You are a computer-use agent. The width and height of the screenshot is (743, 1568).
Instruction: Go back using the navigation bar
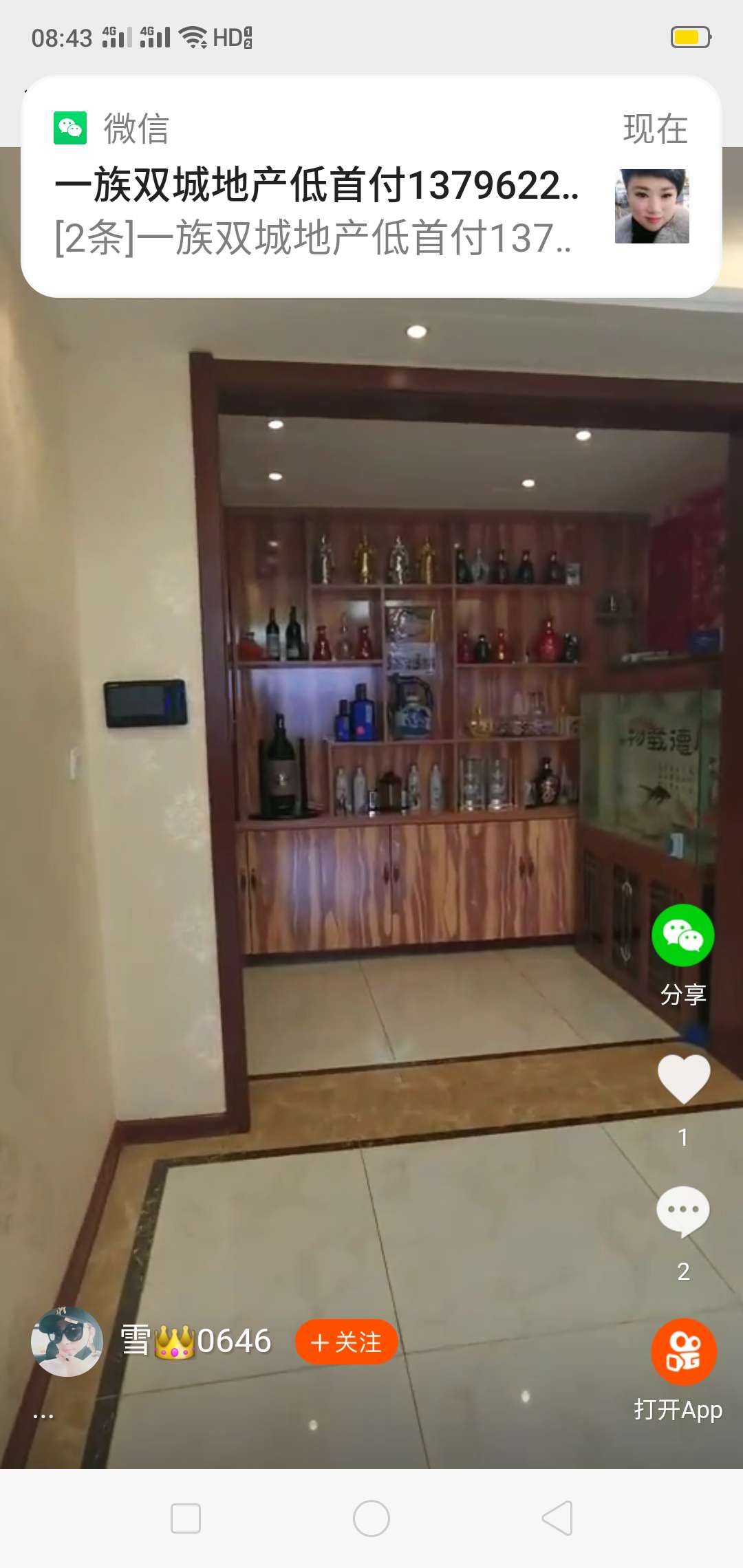[x=557, y=1518]
